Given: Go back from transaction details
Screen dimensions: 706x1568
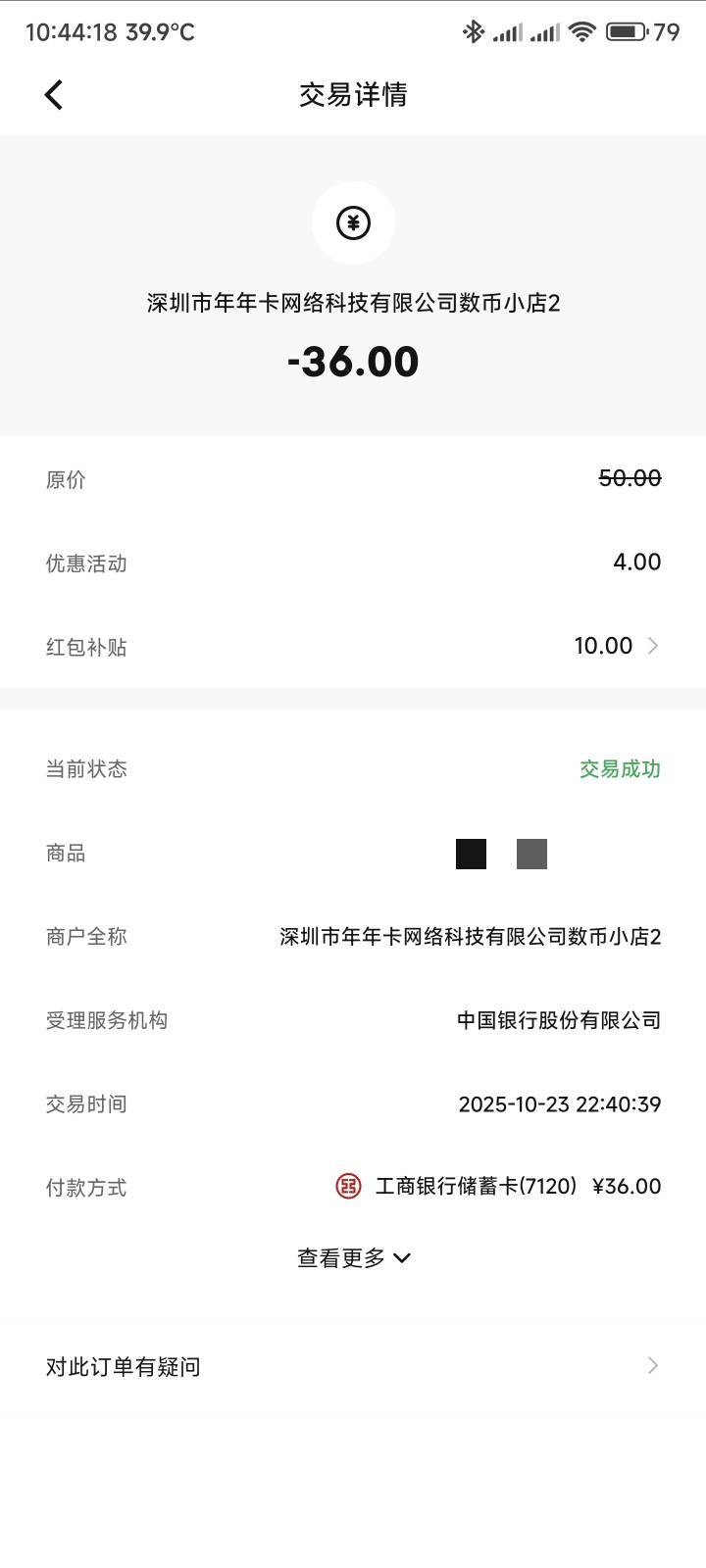Looking at the screenshot, I should 54,95.
